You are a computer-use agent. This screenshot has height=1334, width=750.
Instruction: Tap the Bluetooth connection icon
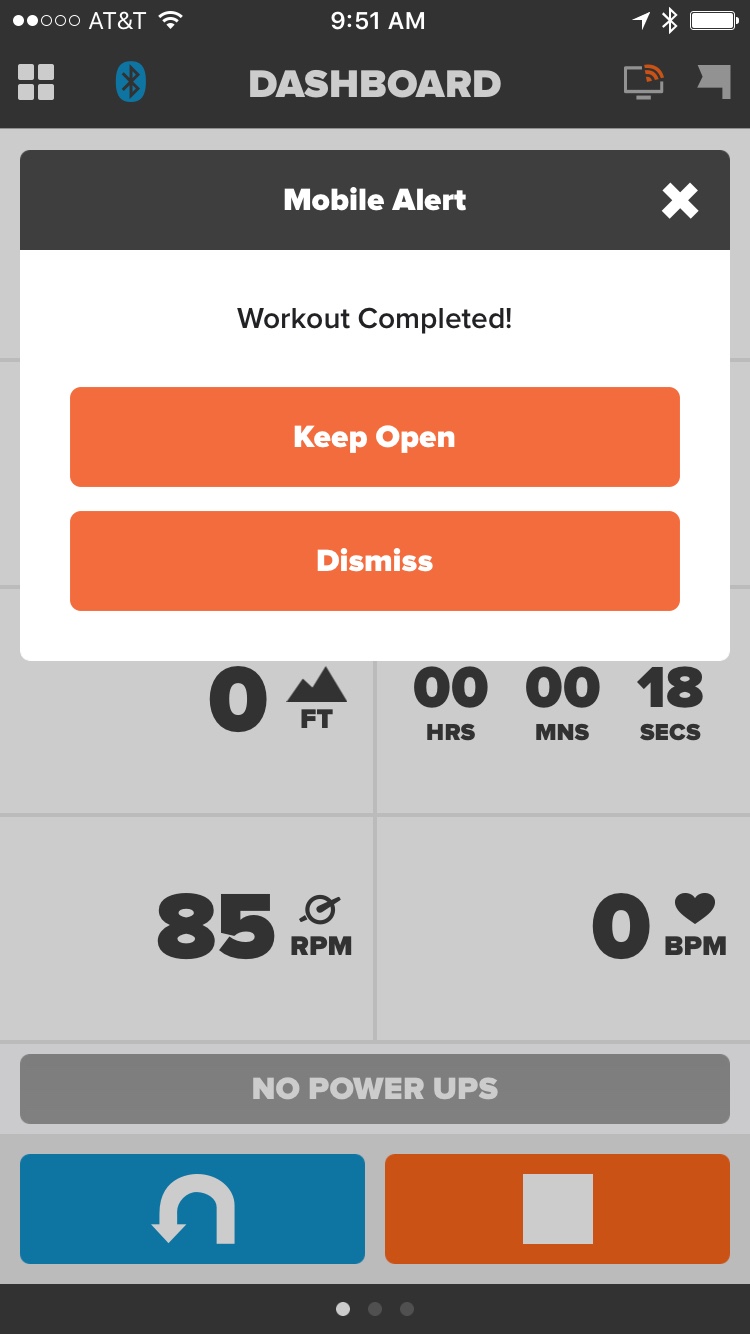click(x=130, y=83)
